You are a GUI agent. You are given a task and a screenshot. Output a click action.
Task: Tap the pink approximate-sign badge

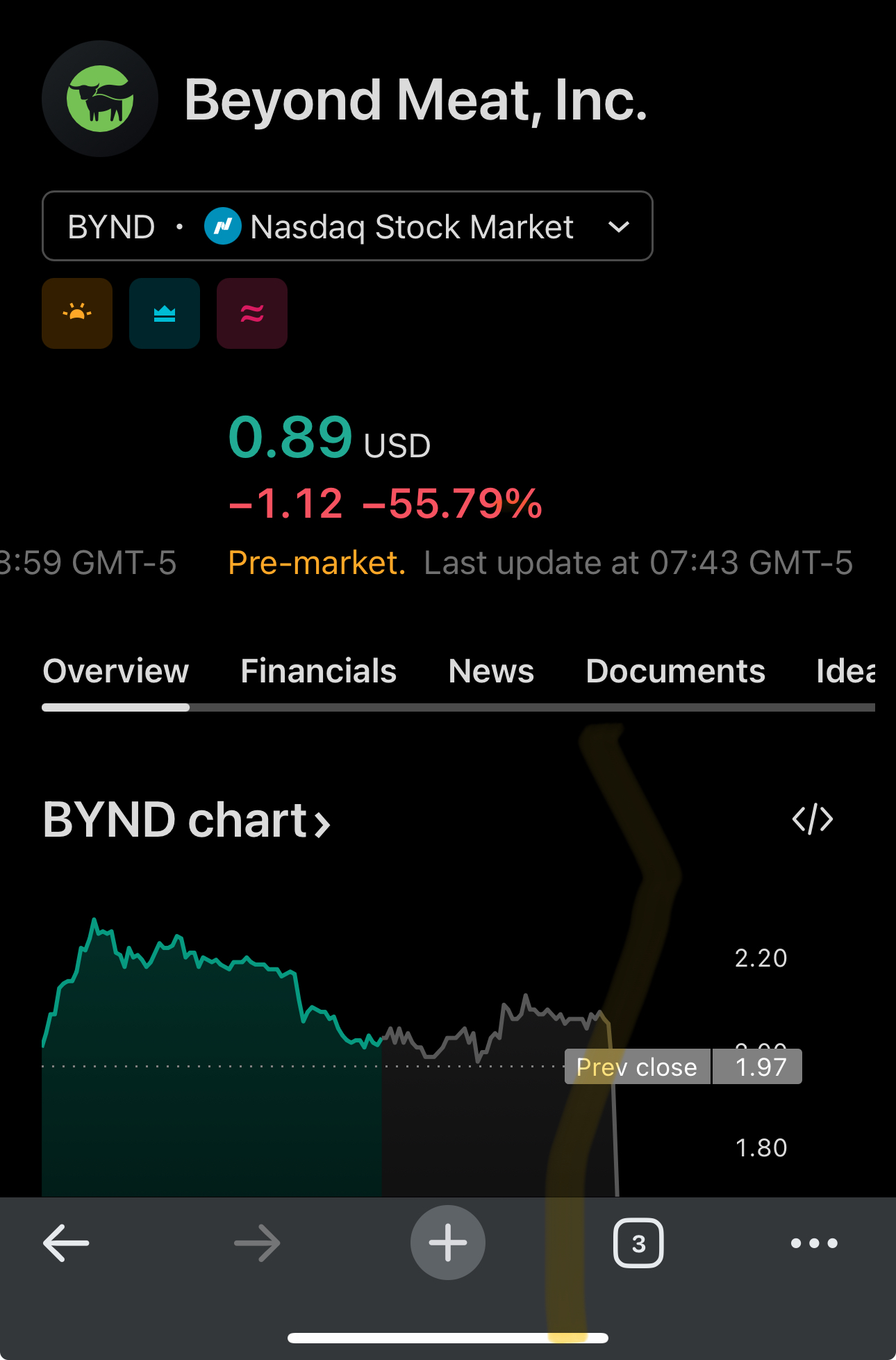point(252,313)
